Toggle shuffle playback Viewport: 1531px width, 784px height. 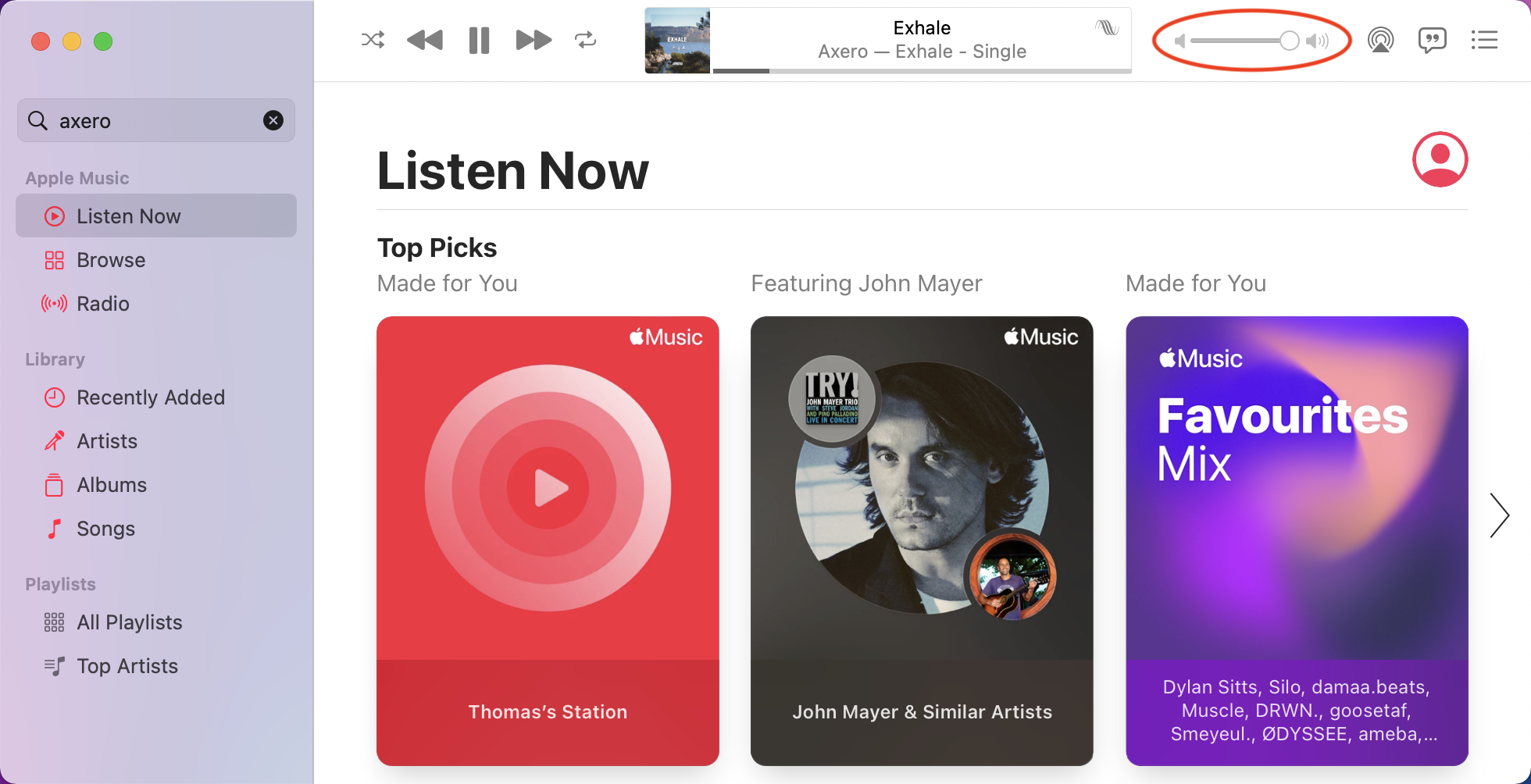(x=373, y=40)
